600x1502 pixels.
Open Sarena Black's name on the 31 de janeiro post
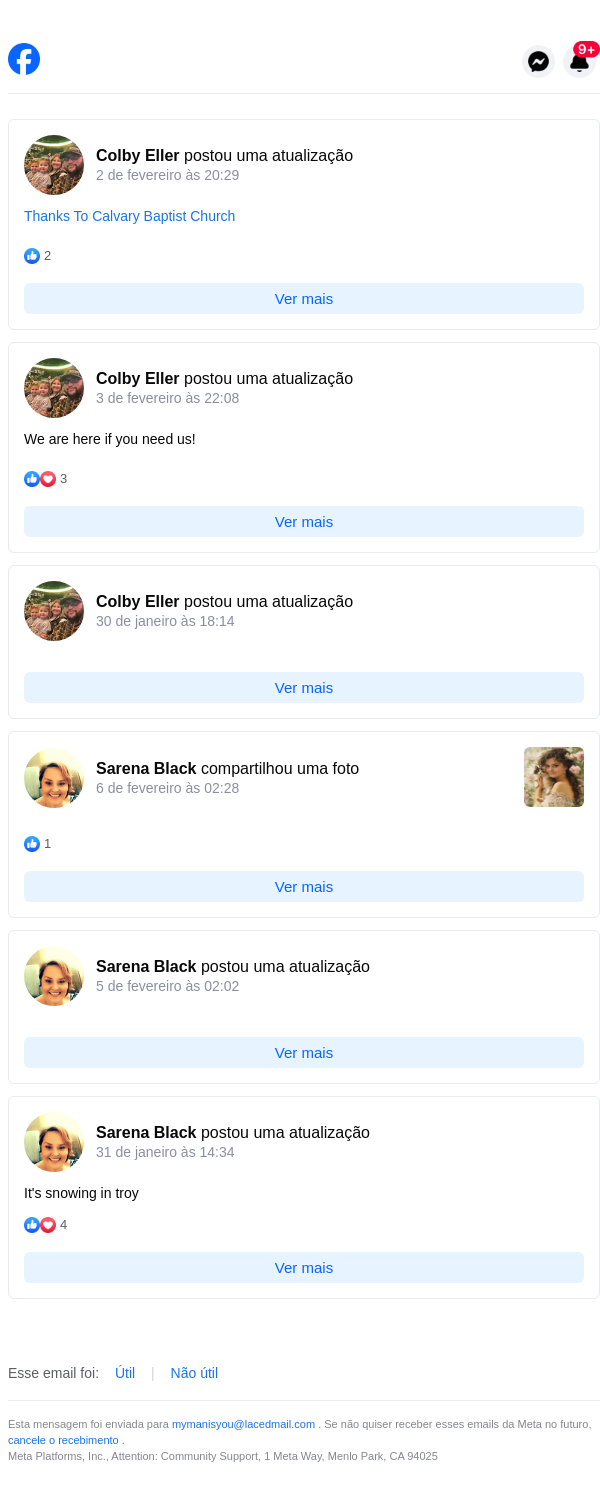pyautogui.click(x=146, y=1133)
